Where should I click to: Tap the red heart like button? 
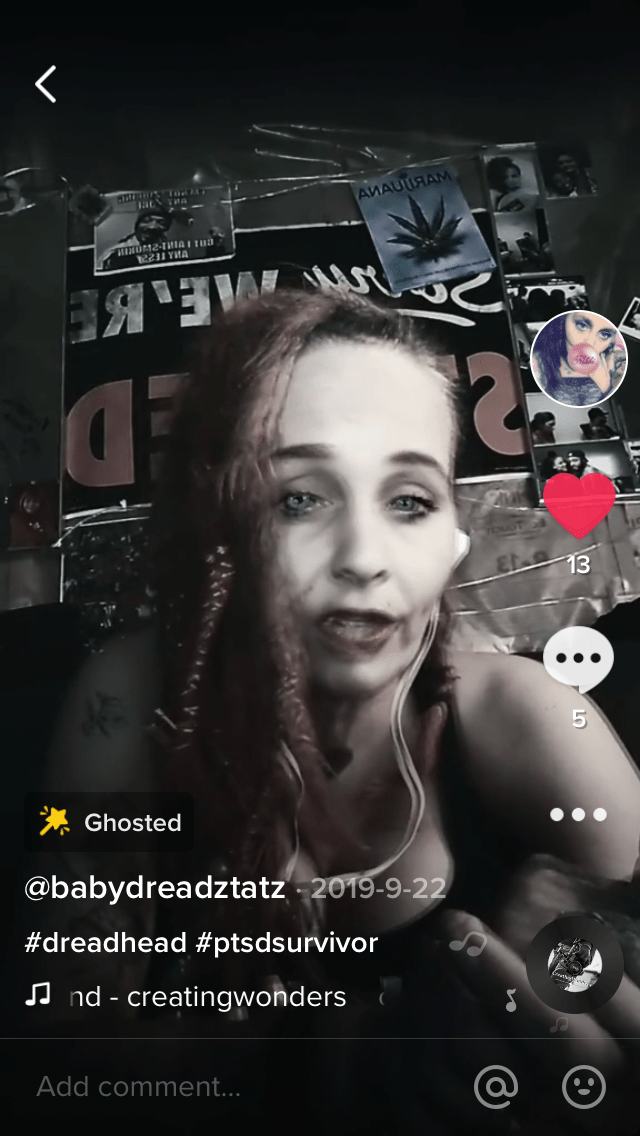click(x=579, y=507)
